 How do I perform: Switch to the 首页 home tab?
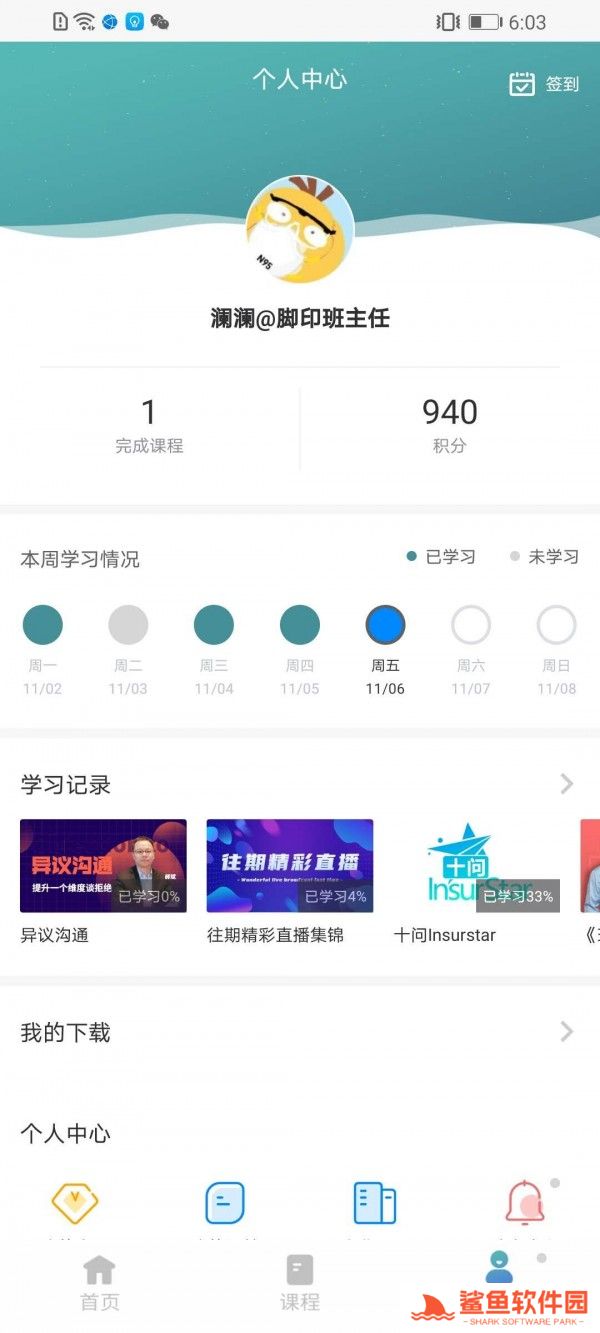(100, 1283)
